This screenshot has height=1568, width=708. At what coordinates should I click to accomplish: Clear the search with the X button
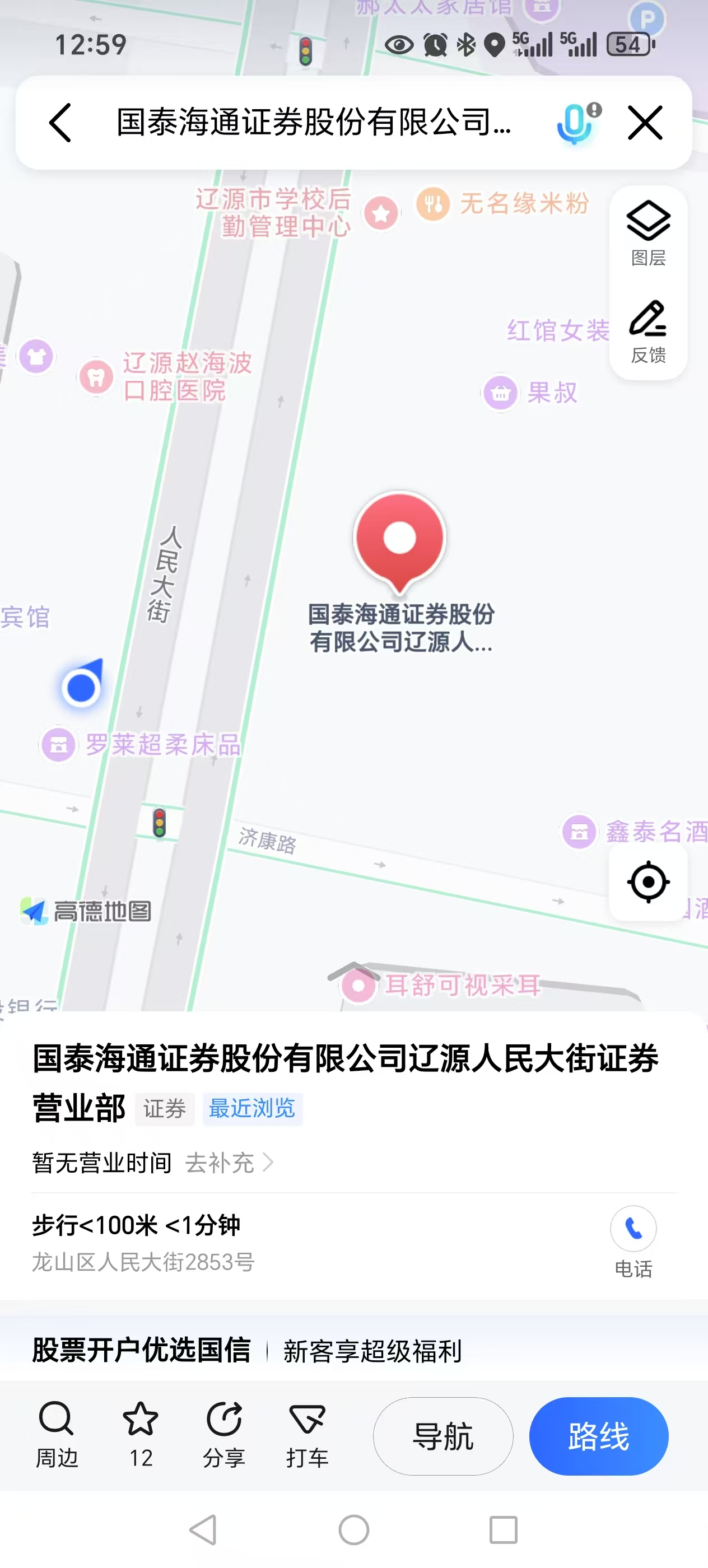click(x=645, y=123)
